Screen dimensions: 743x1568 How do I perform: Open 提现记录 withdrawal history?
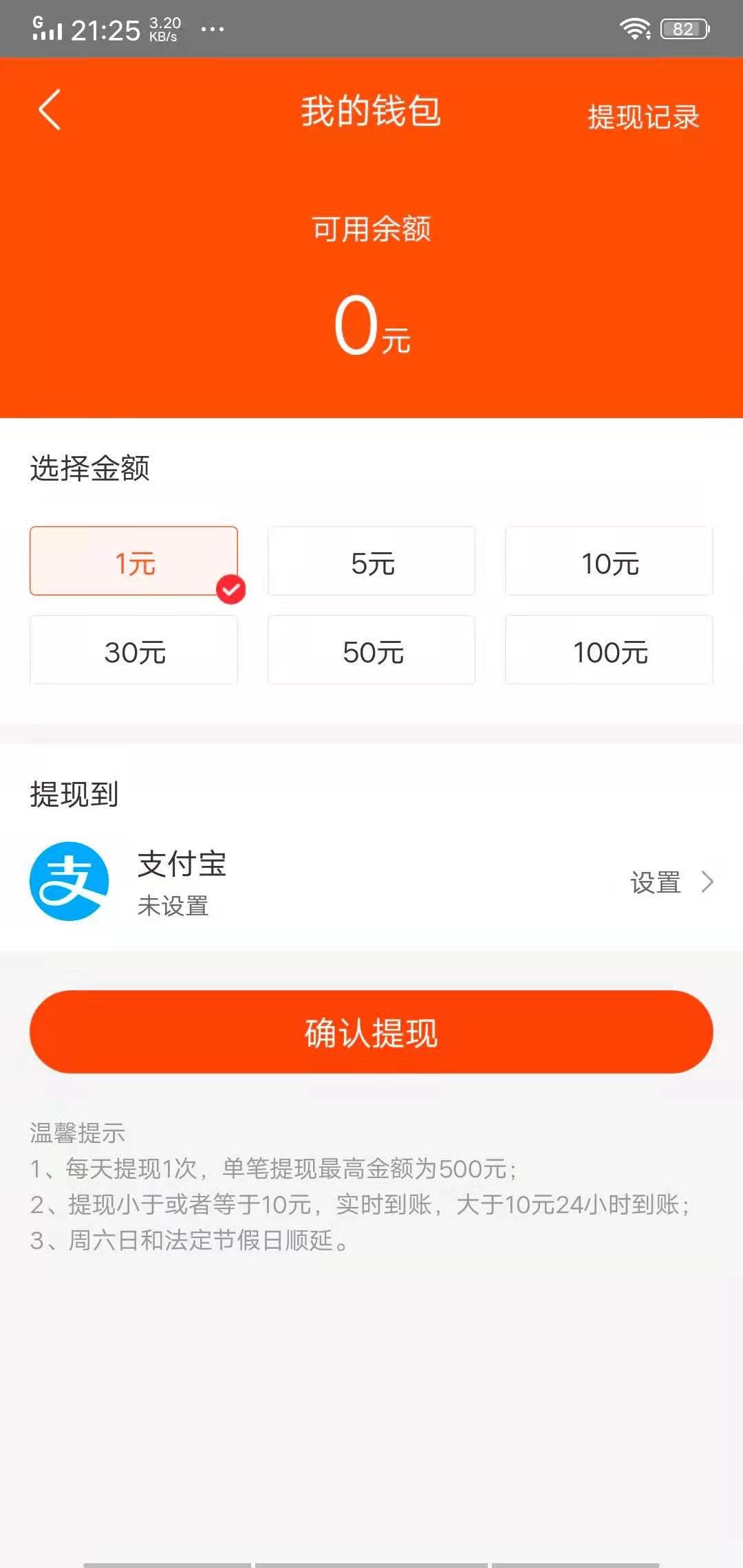tap(643, 117)
